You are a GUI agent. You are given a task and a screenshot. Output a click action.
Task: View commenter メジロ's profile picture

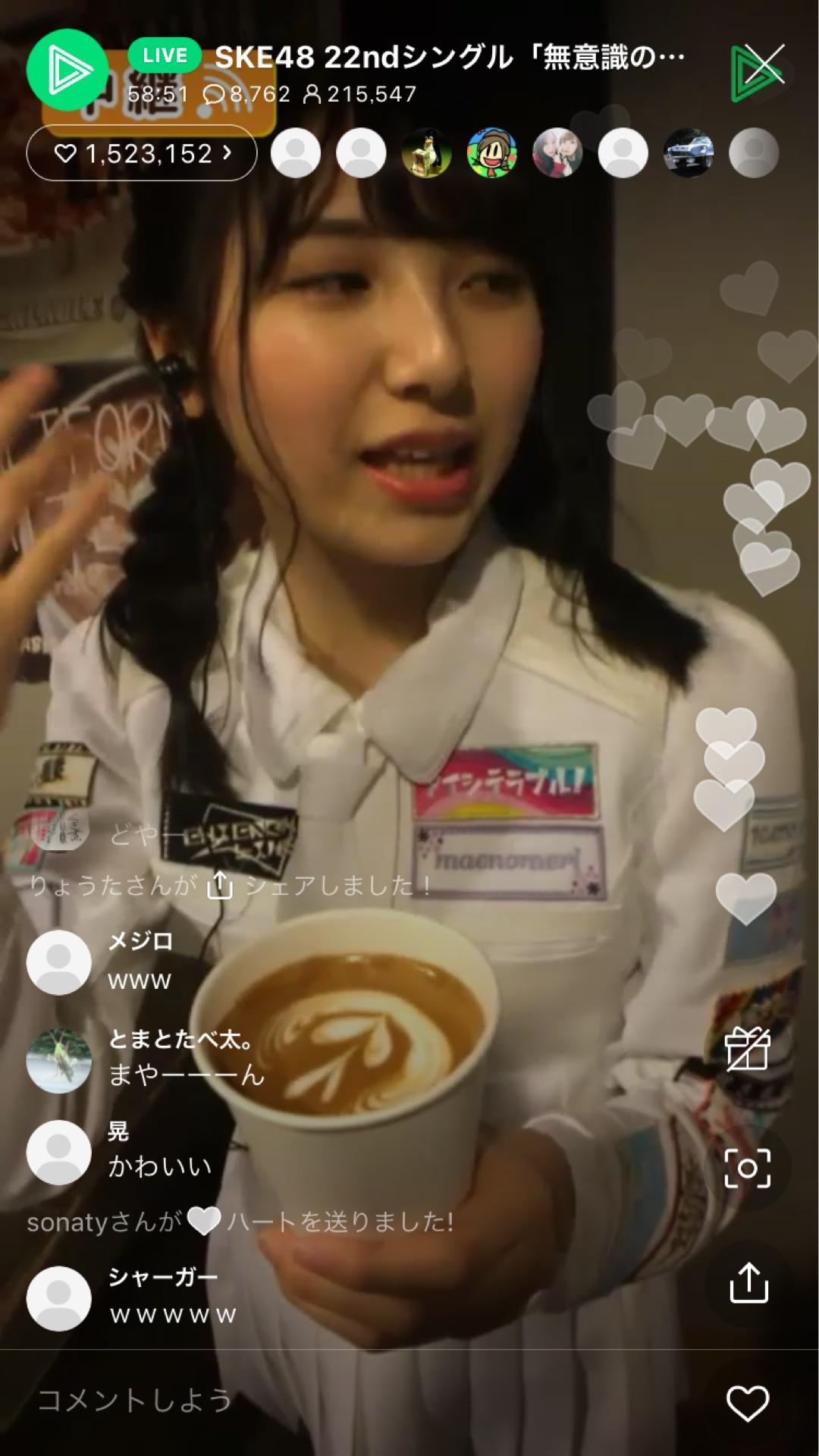(58, 962)
